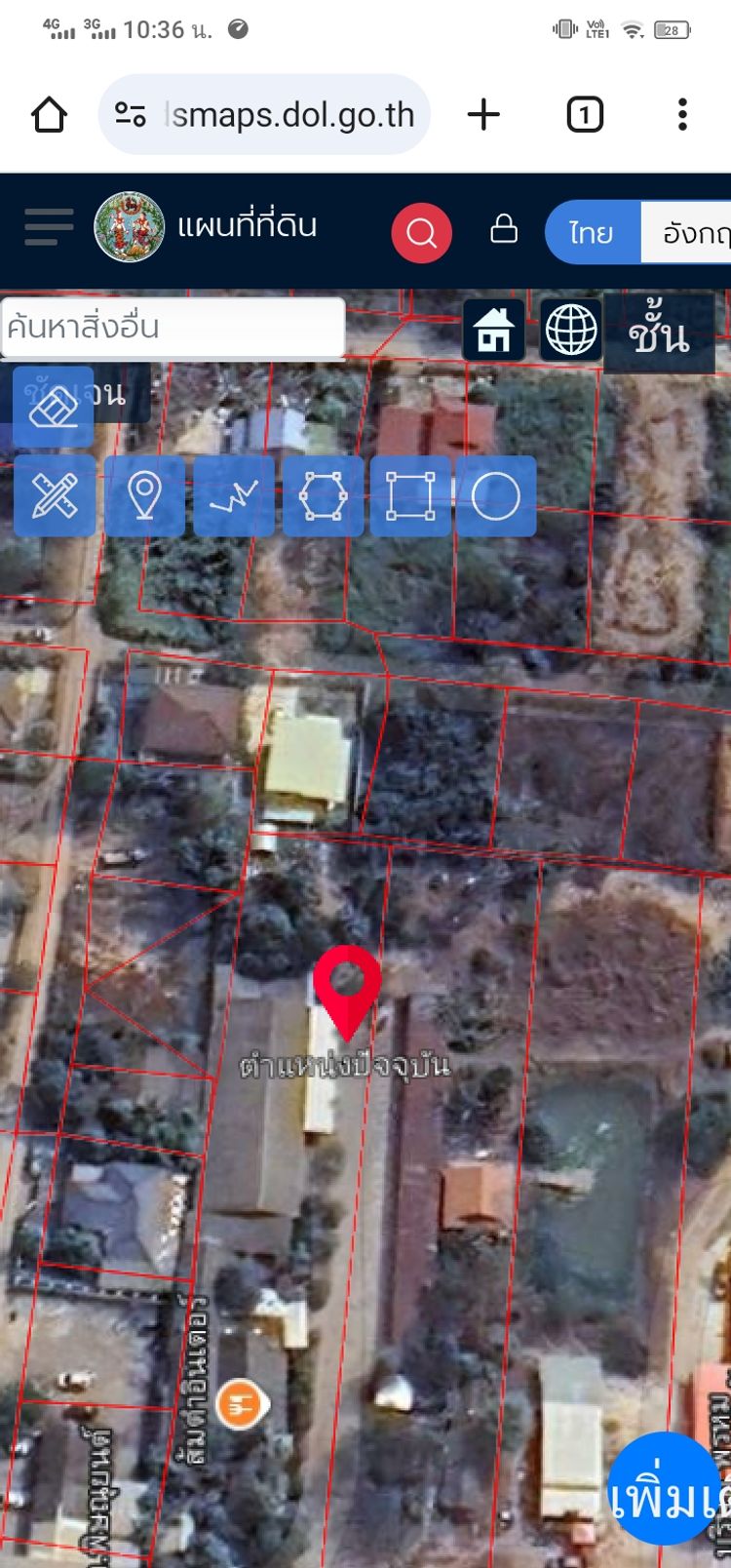Select the eraser clear tool
This screenshot has width=731, height=1568.
pyautogui.click(x=54, y=407)
